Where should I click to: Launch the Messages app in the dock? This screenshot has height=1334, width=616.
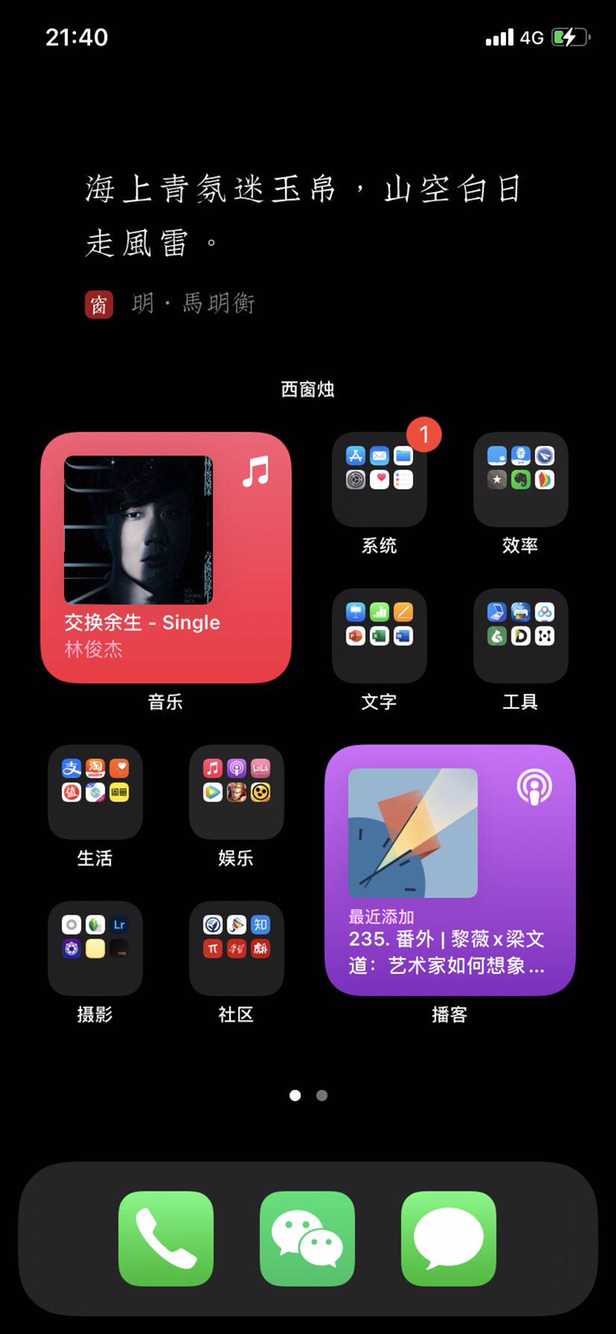point(448,1238)
